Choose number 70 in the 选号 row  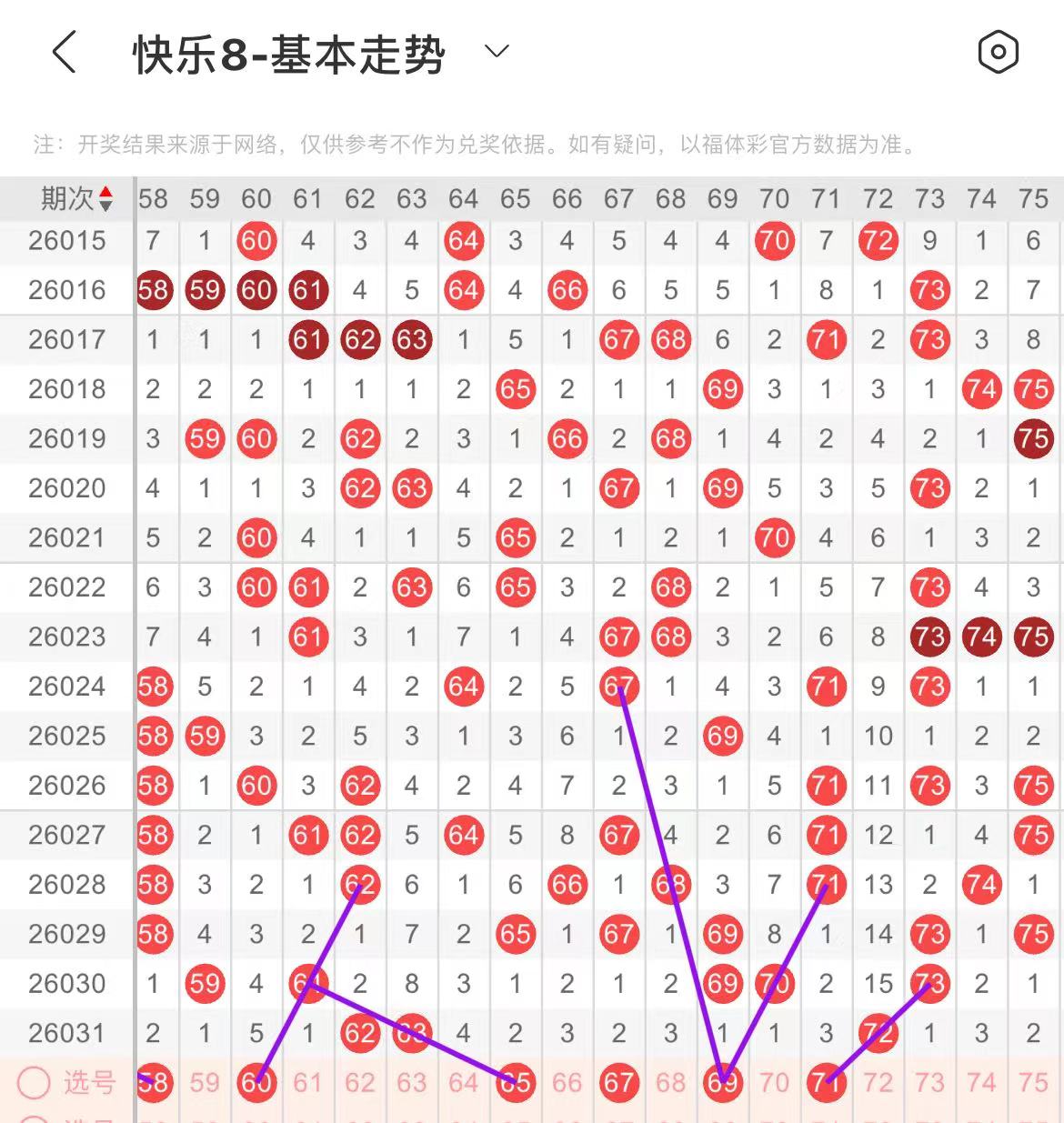[774, 1082]
